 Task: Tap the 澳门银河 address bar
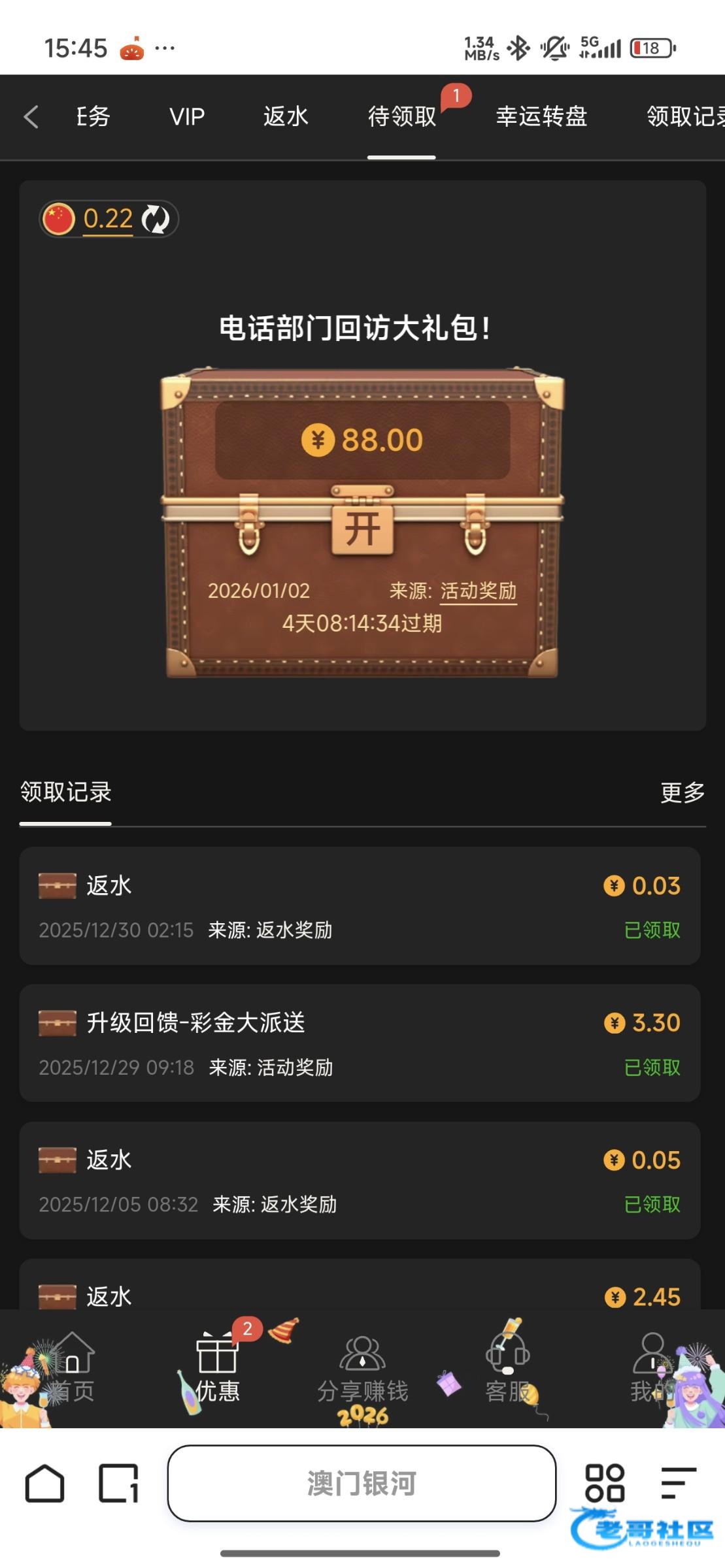pyautogui.click(x=362, y=1483)
